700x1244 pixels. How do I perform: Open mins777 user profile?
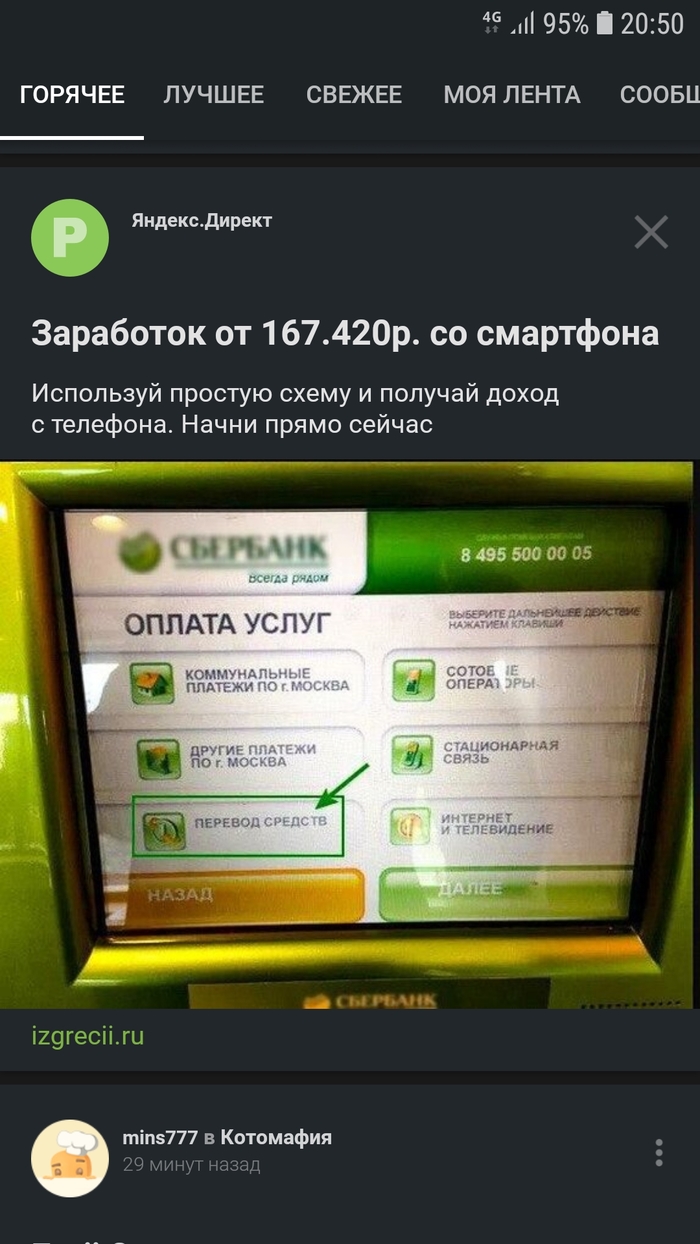[x=159, y=1138]
